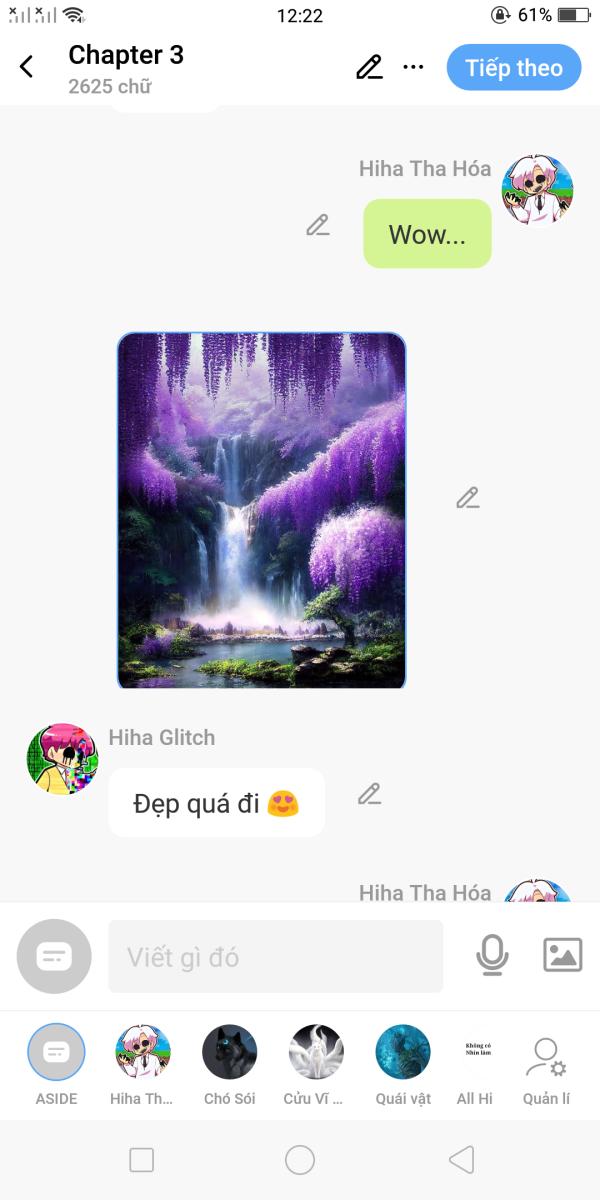Tap the pencil edit icon in header
600x1200 pixels.
coord(369,67)
